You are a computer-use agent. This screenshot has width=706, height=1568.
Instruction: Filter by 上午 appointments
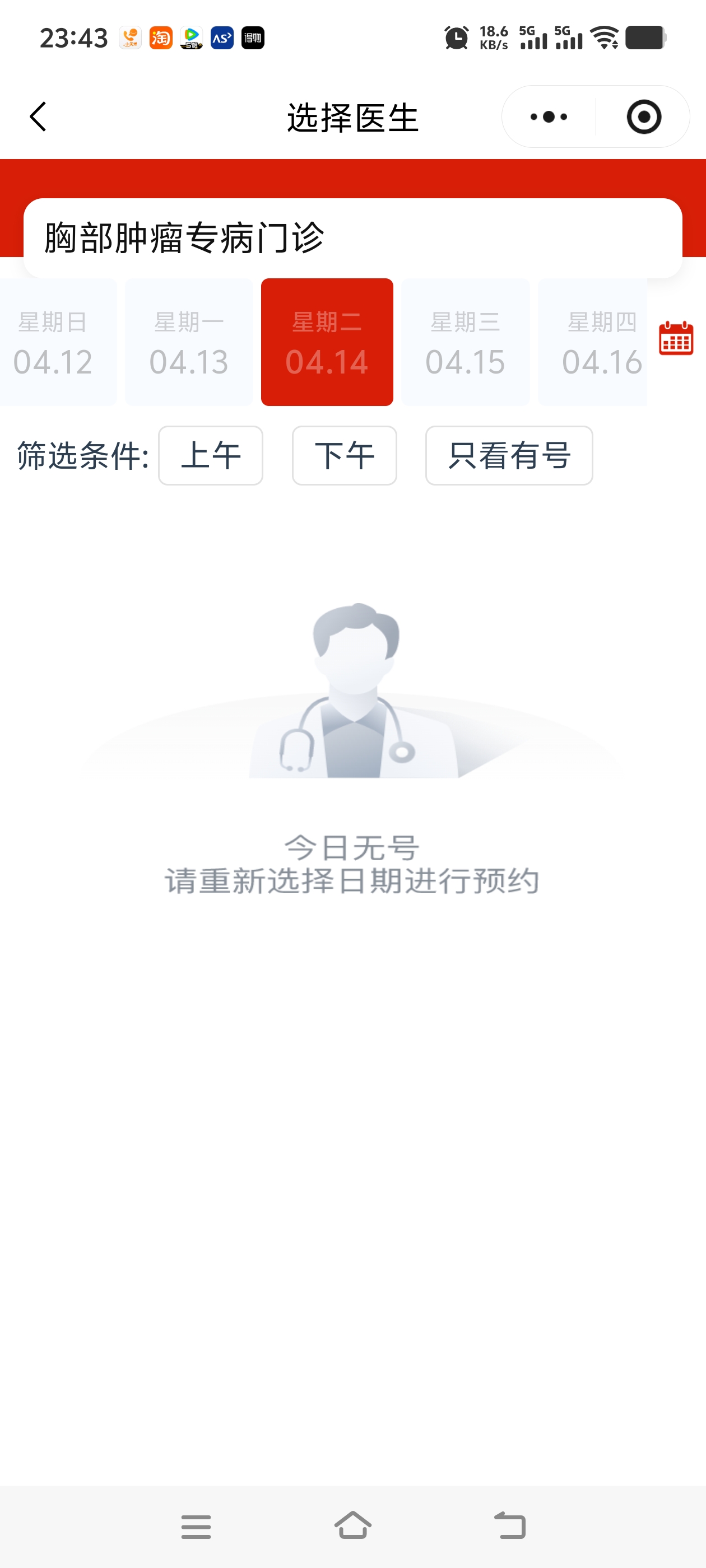211,455
